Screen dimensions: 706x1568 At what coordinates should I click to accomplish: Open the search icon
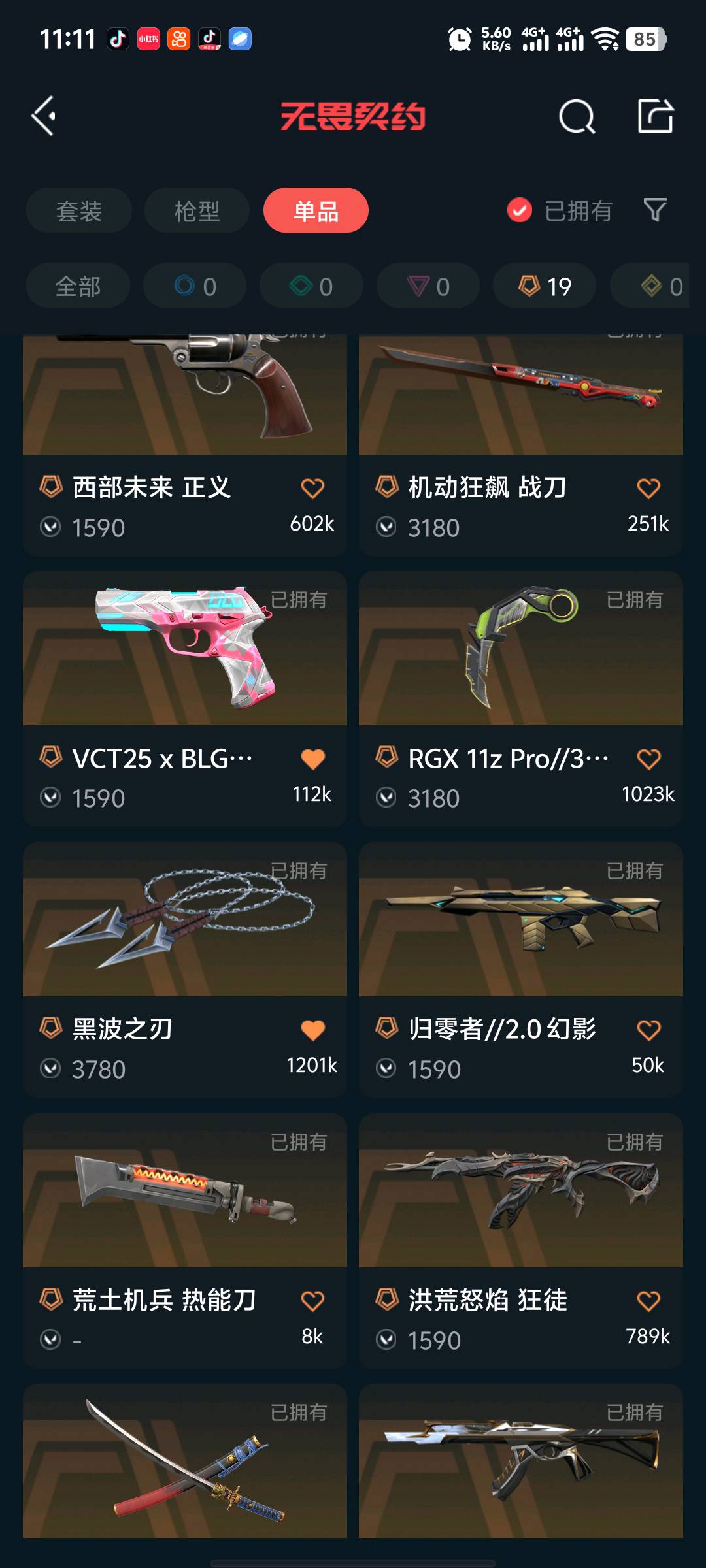pyautogui.click(x=577, y=117)
